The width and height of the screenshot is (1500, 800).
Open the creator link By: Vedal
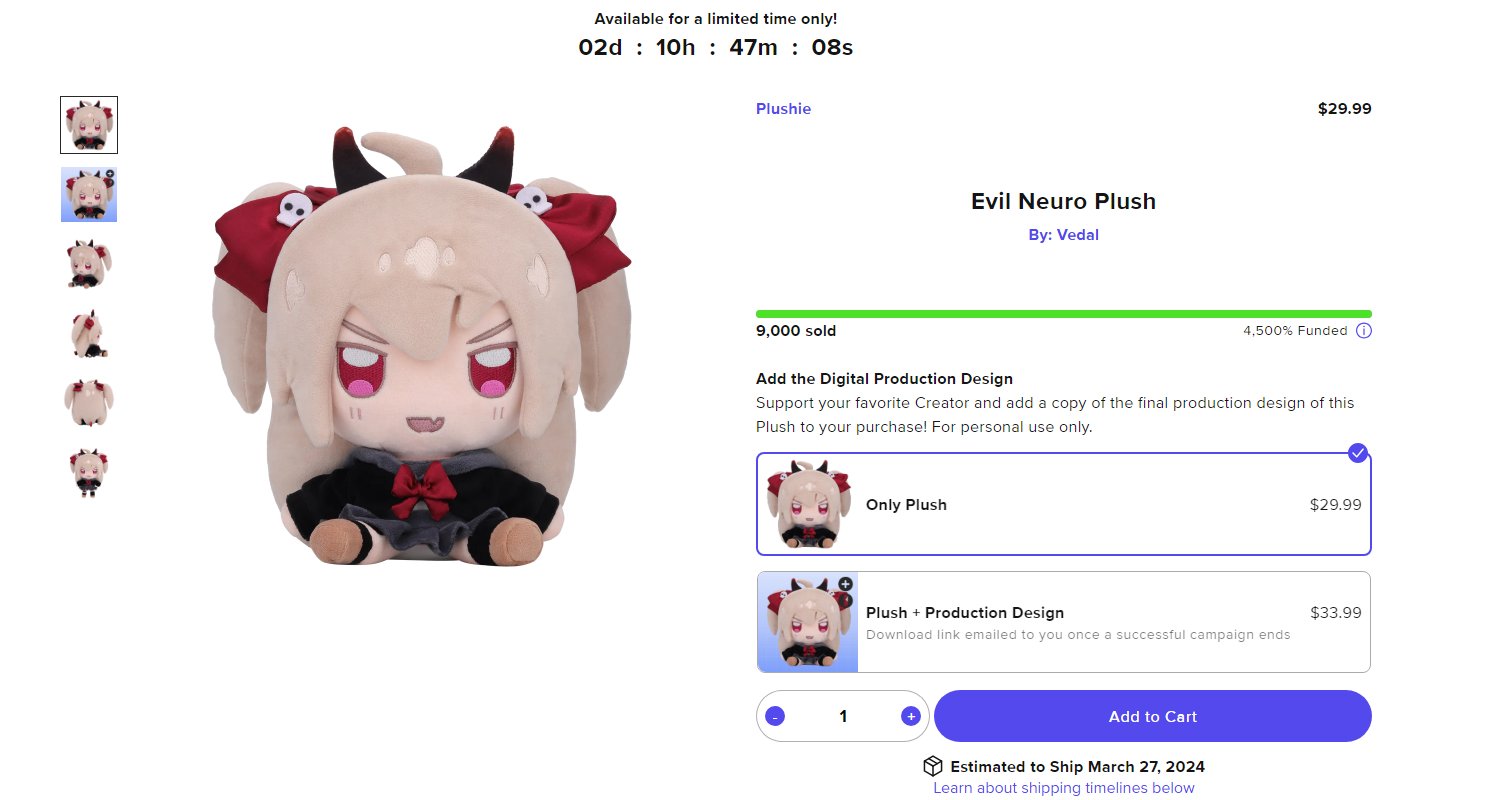tap(1063, 235)
